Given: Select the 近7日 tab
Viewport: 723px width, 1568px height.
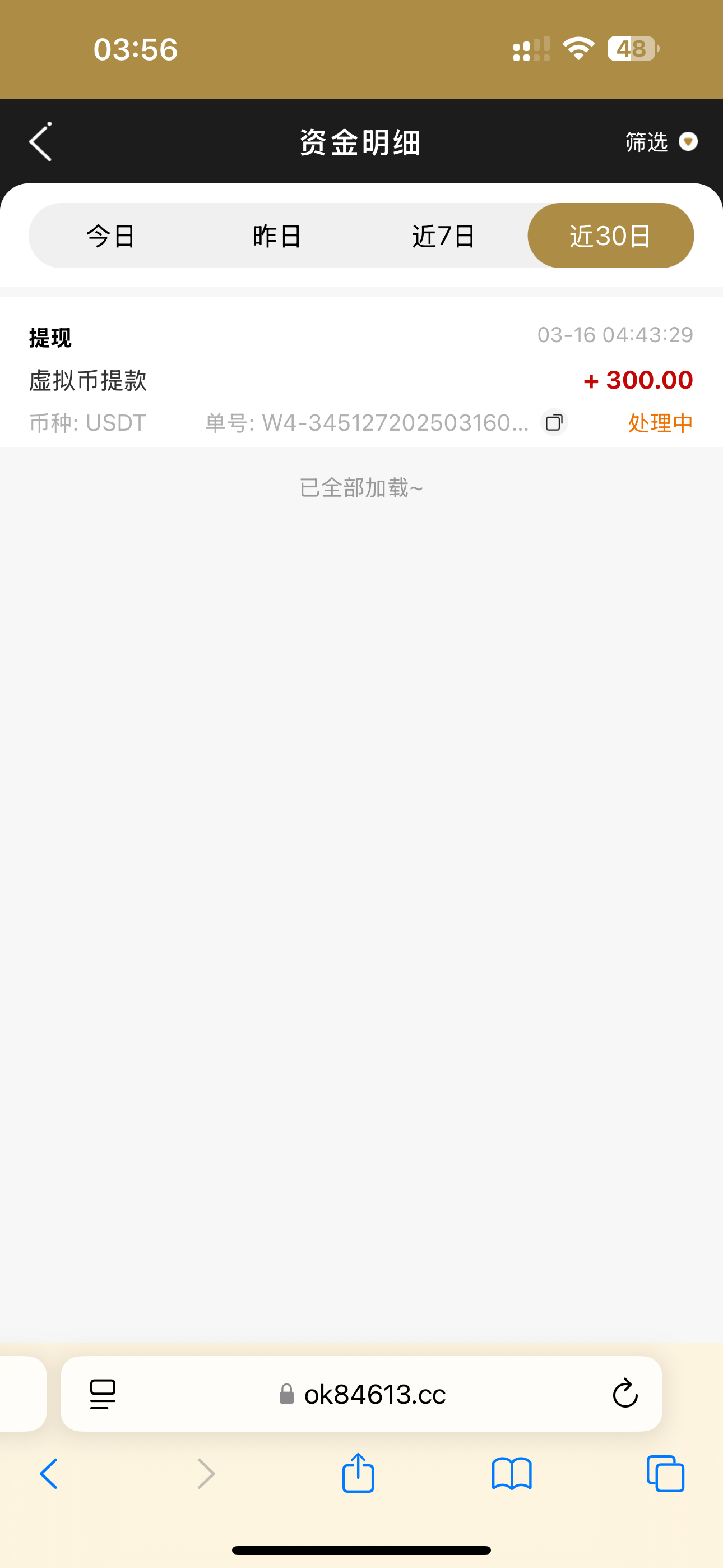Looking at the screenshot, I should (444, 236).
